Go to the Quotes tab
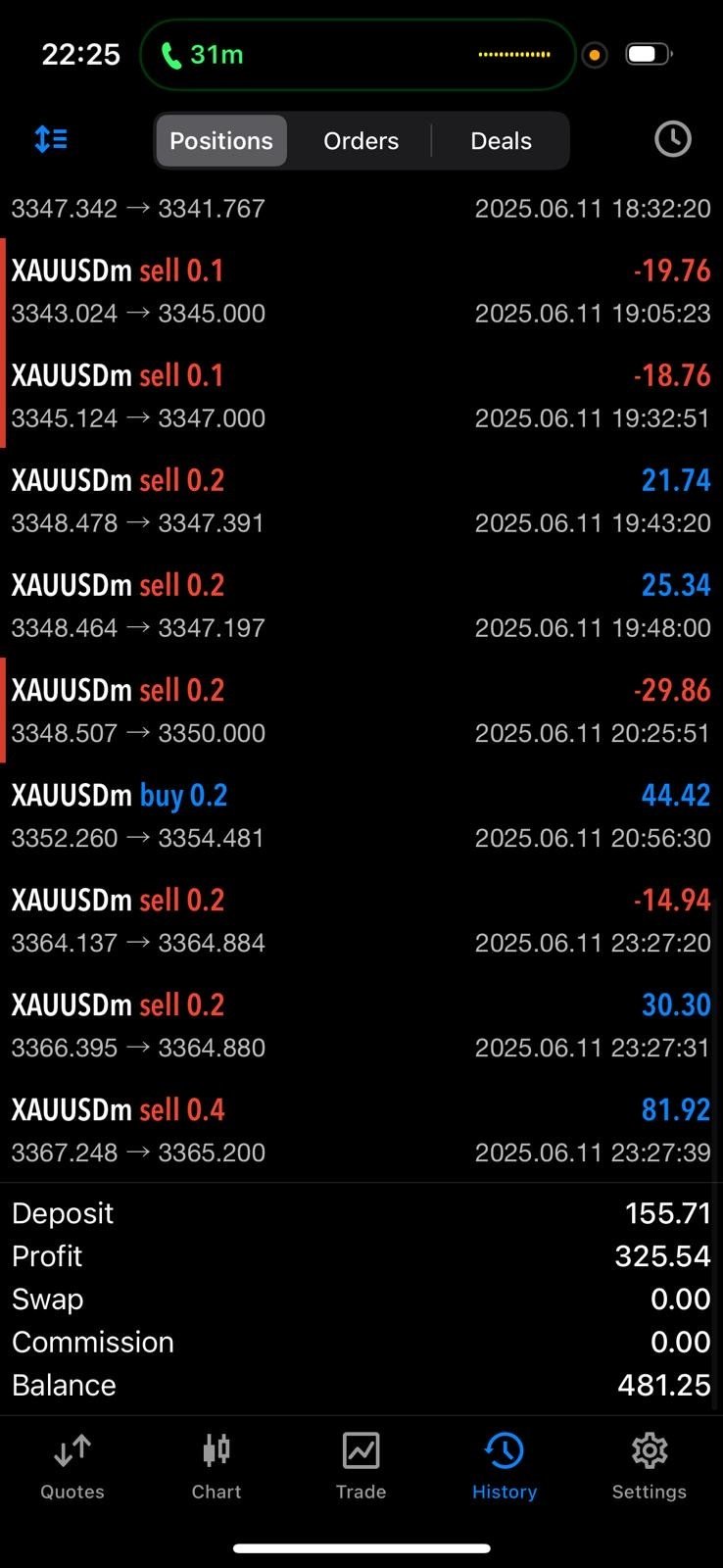 coord(72,1466)
